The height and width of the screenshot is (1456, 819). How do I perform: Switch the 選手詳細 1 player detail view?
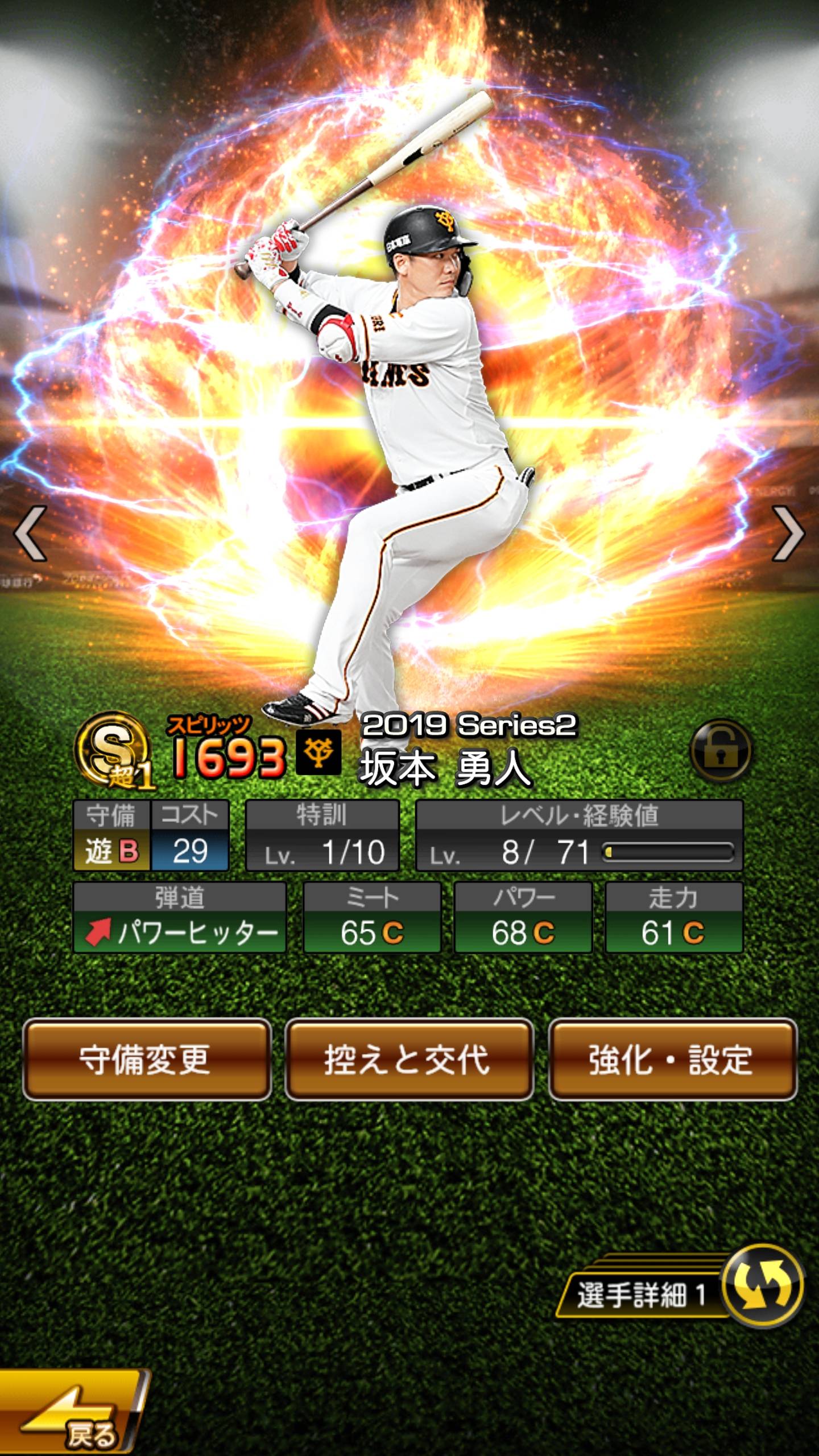pyautogui.click(x=761, y=1285)
